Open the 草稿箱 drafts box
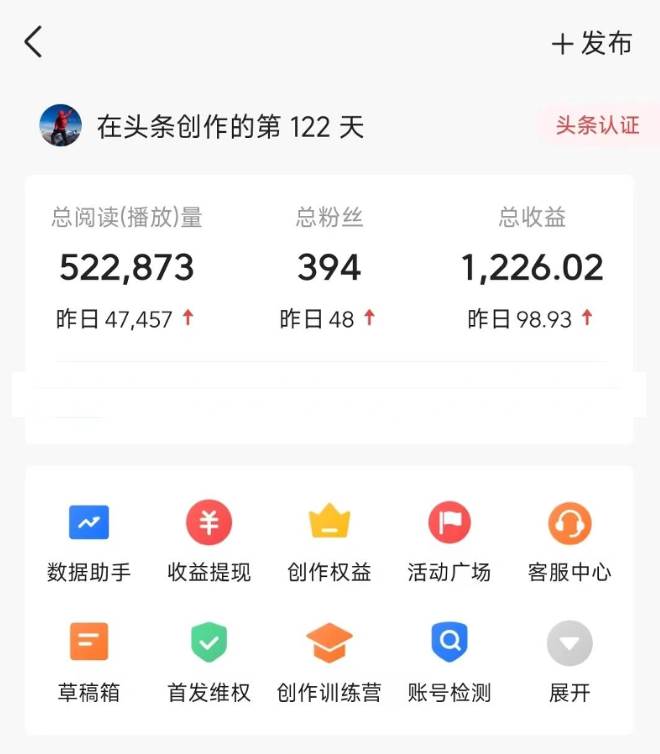660x754 pixels. click(x=89, y=661)
